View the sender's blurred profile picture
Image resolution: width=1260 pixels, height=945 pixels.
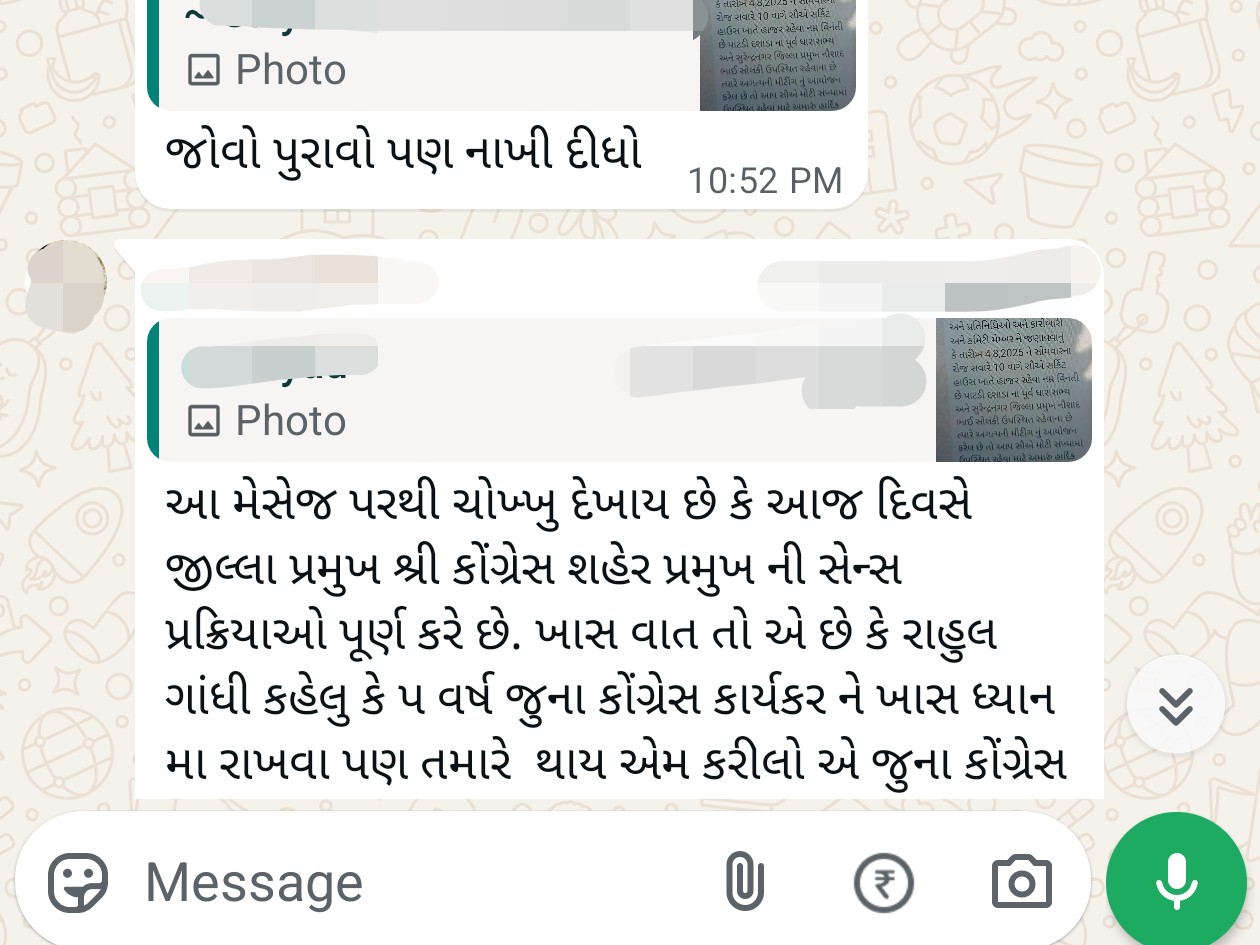[66, 285]
